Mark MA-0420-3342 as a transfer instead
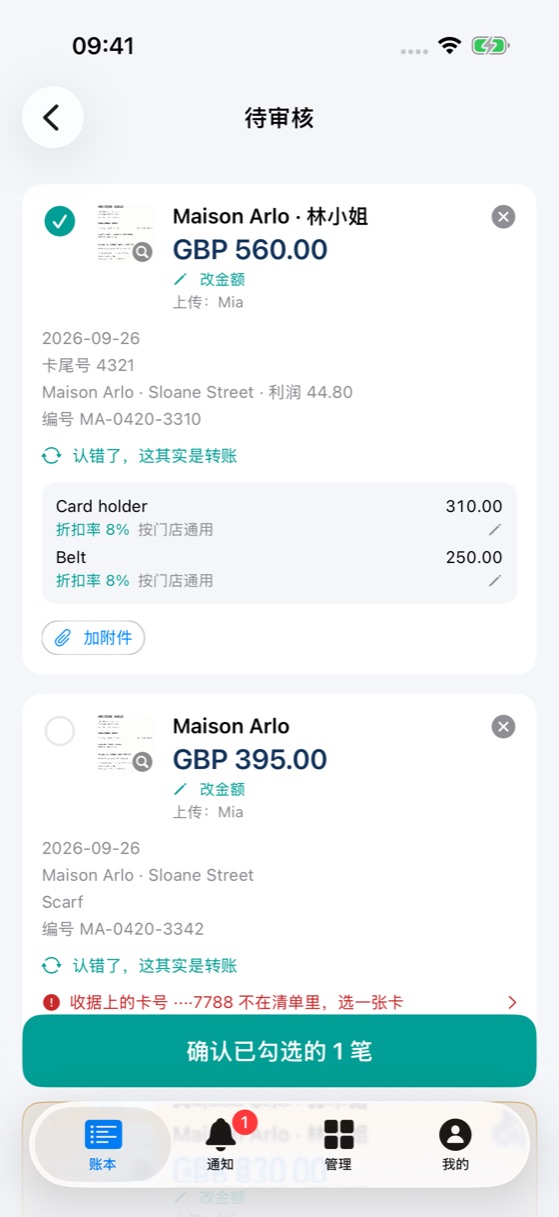Viewport: 559px width, 1217px height. click(x=140, y=966)
